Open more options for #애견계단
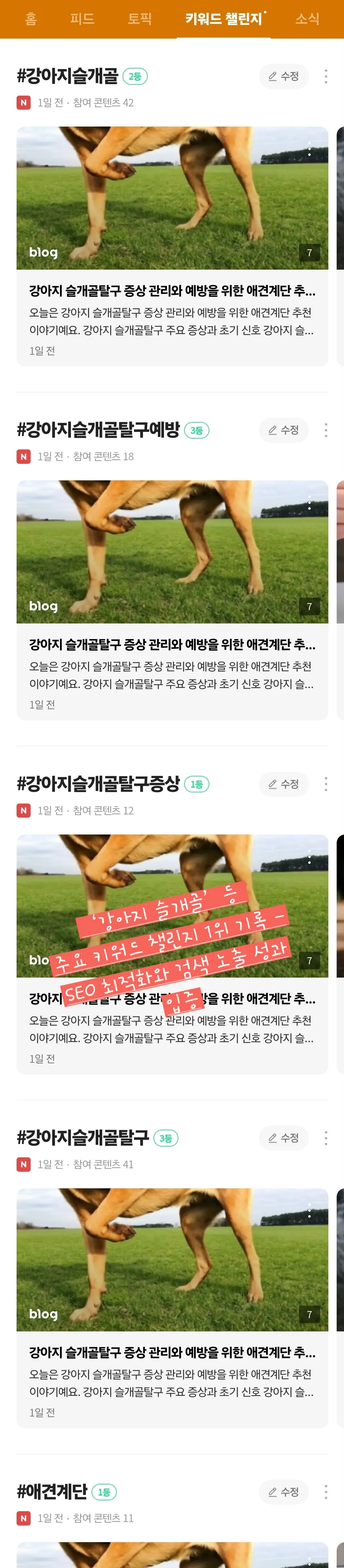 (326, 1492)
